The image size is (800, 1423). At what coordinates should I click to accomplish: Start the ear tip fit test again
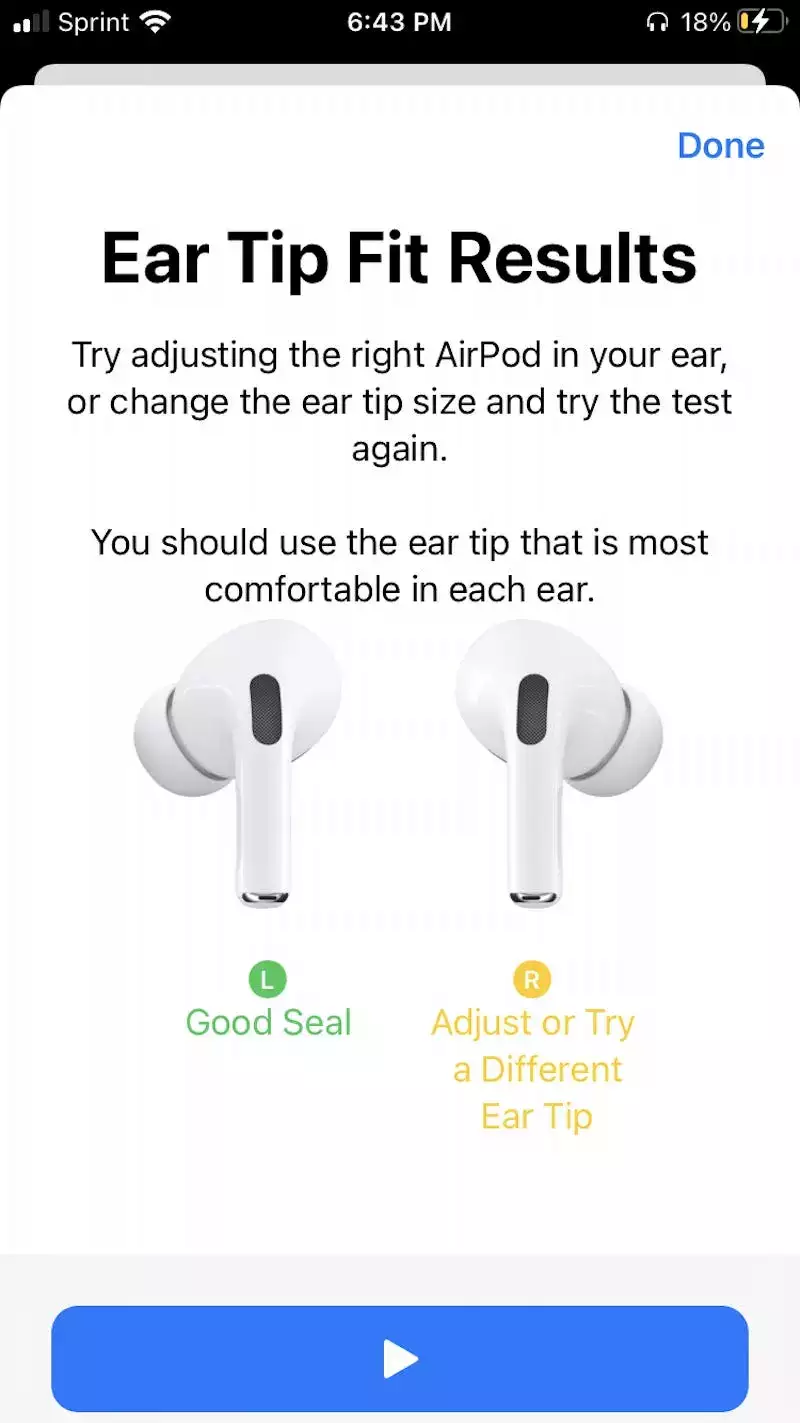tap(400, 1358)
